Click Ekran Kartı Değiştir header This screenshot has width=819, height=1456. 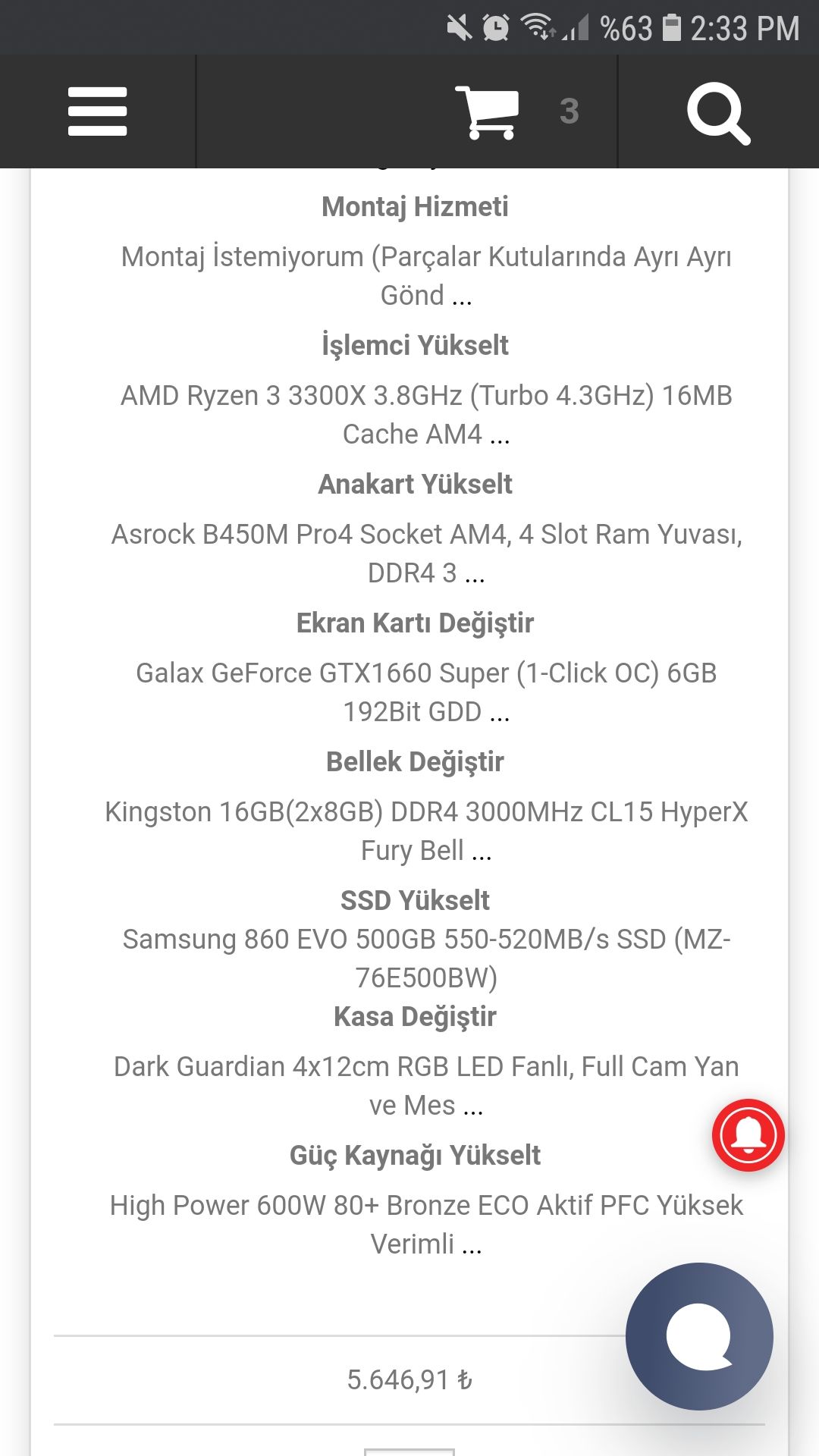click(416, 623)
